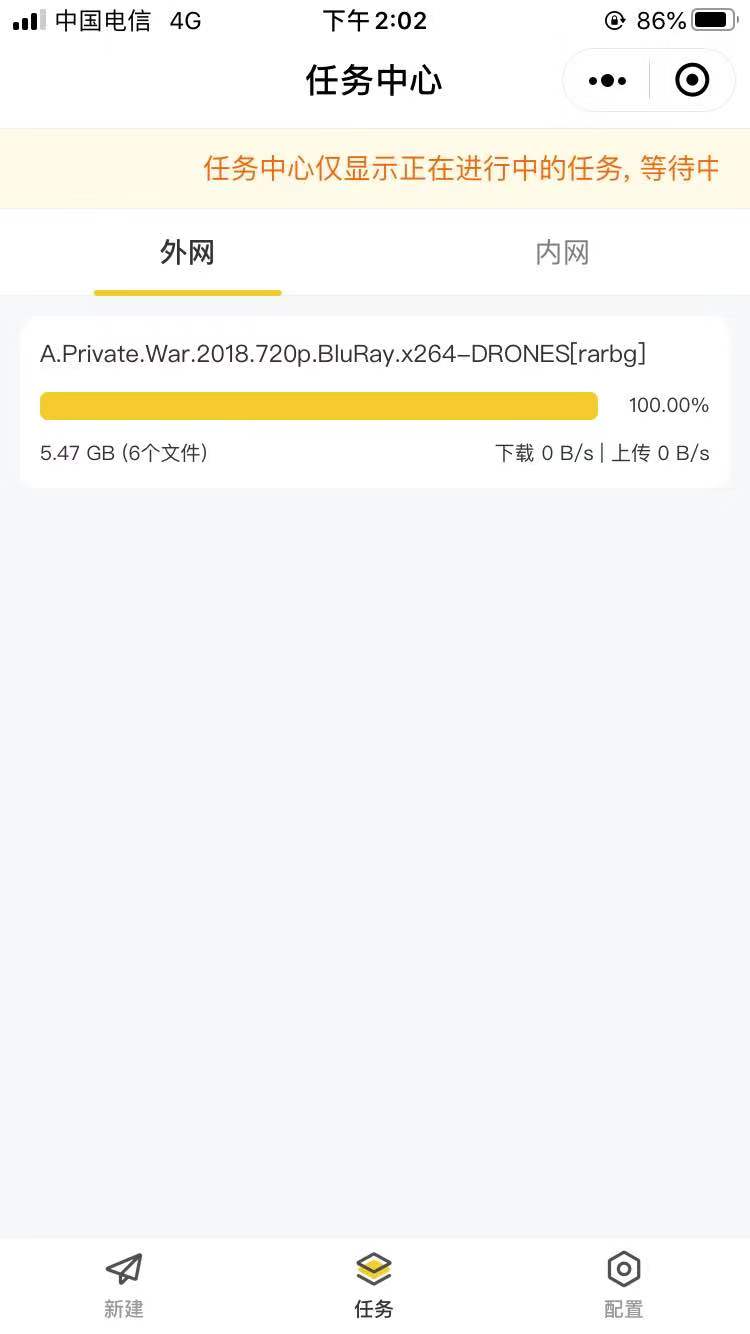Image resolution: width=750 pixels, height=1334 pixels.
Task: Select the 外网 tab
Action: [187, 253]
